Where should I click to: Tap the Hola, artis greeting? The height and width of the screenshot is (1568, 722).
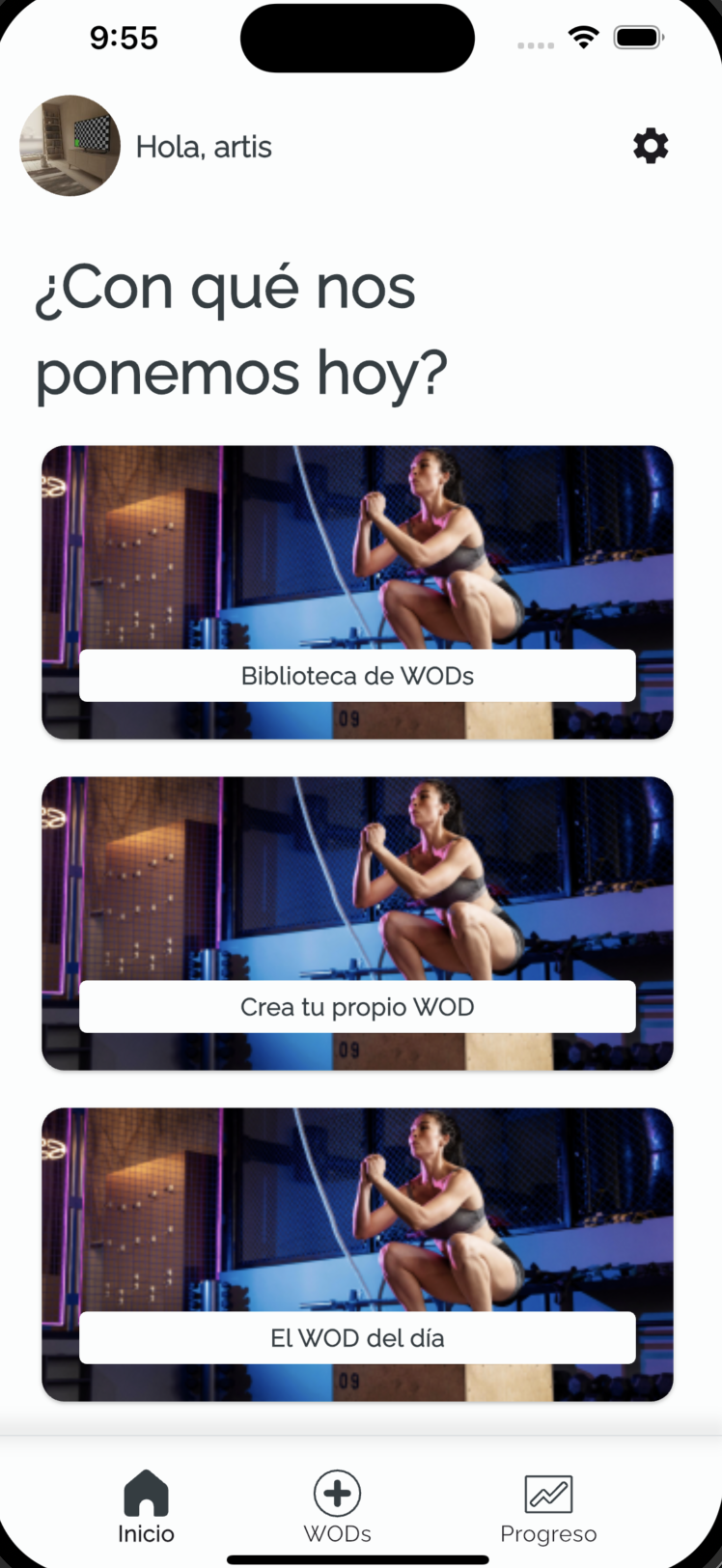point(204,146)
